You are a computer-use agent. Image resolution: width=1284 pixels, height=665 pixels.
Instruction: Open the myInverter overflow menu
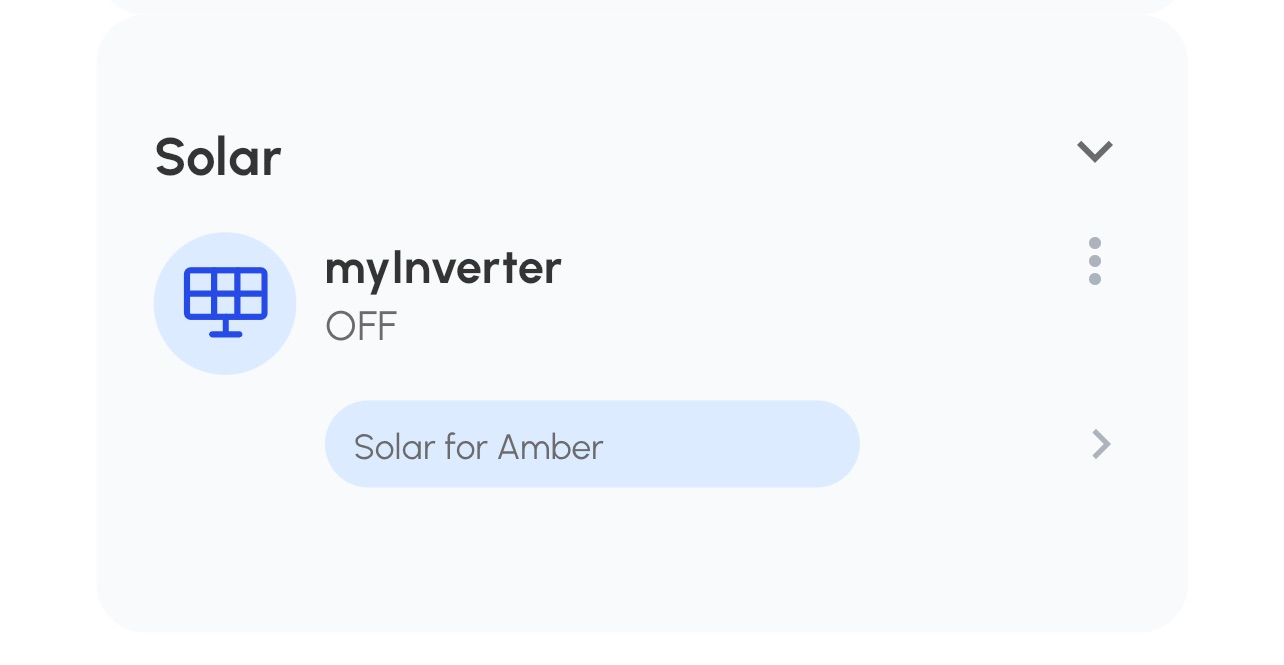[x=1094, y=261]
